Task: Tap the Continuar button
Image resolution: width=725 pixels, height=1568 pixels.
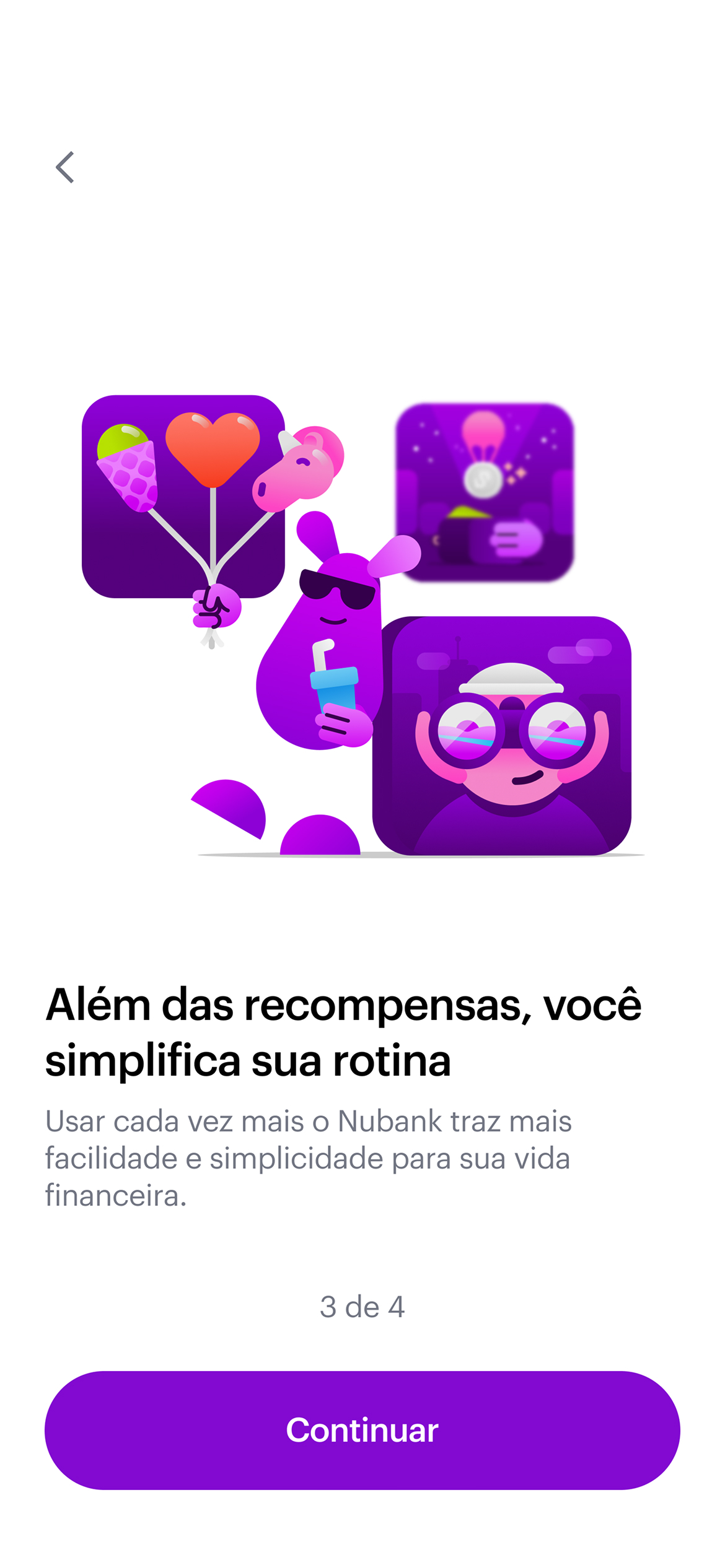Action: 362,1430
